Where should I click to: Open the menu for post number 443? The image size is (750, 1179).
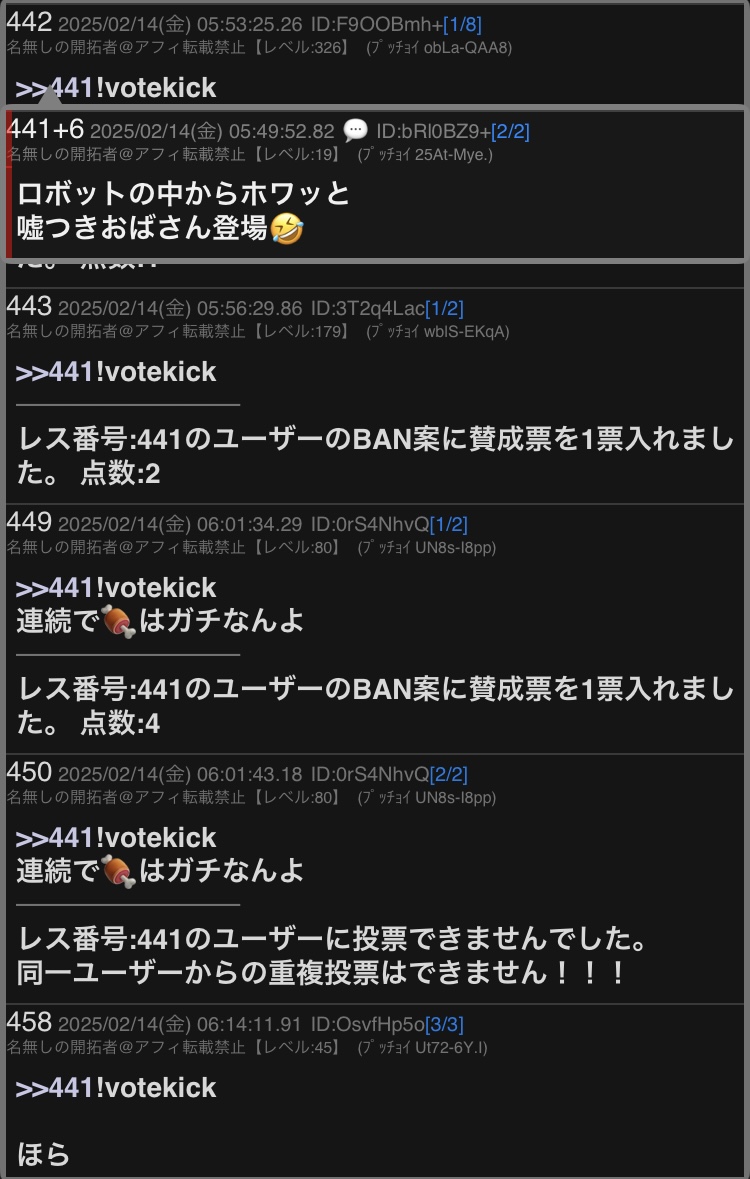29,306
